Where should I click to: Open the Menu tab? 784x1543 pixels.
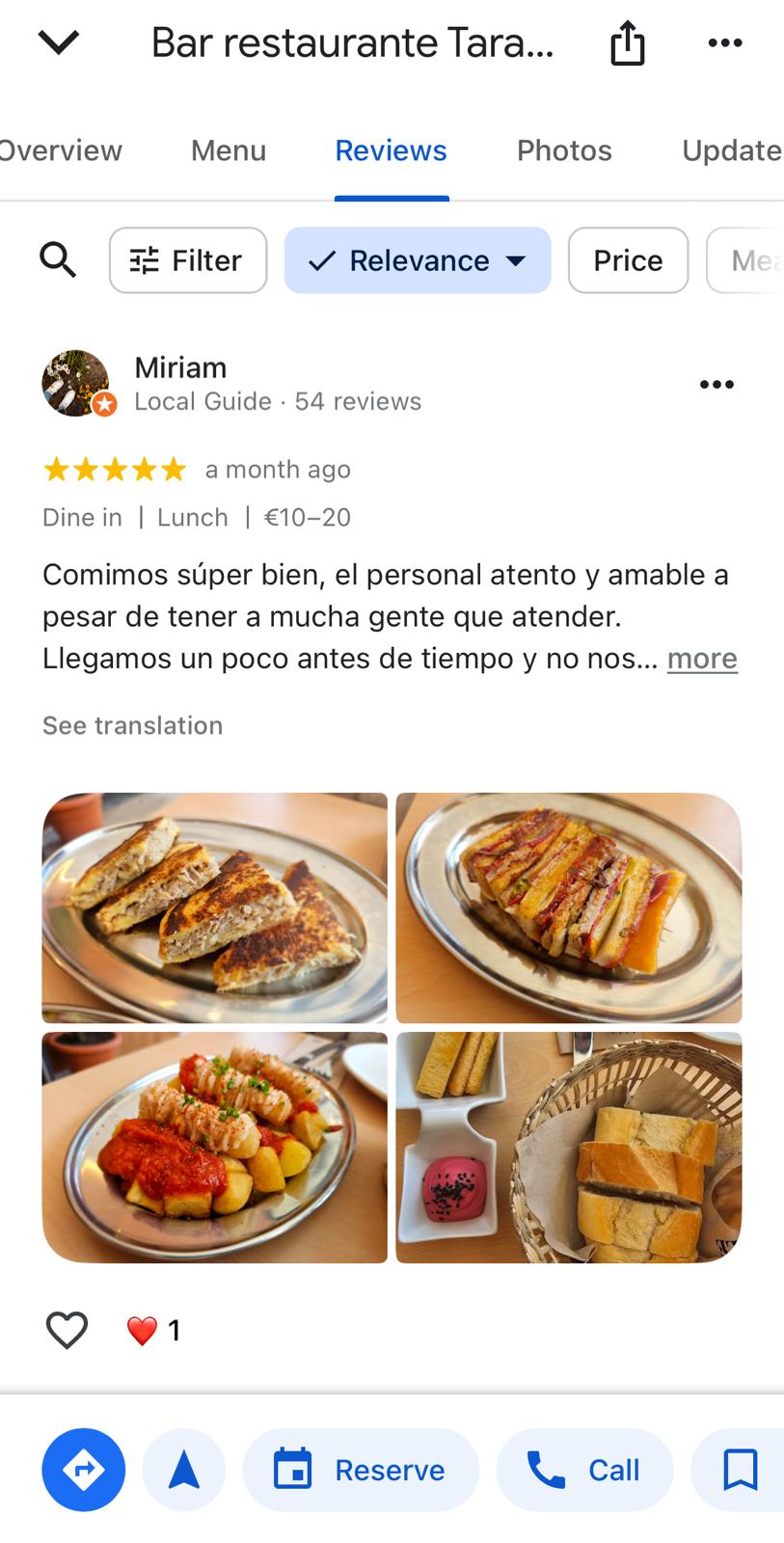(x=228, y=150)
